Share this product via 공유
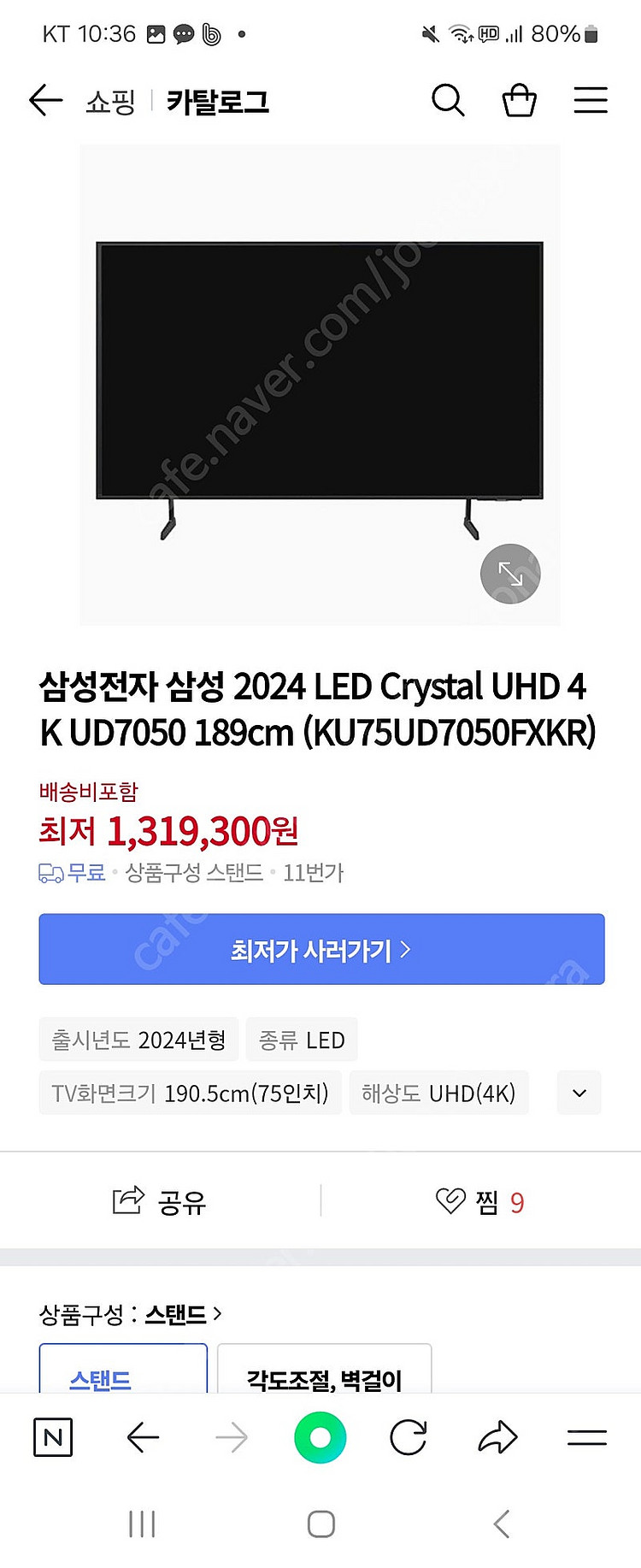 tap(160, 1202)
